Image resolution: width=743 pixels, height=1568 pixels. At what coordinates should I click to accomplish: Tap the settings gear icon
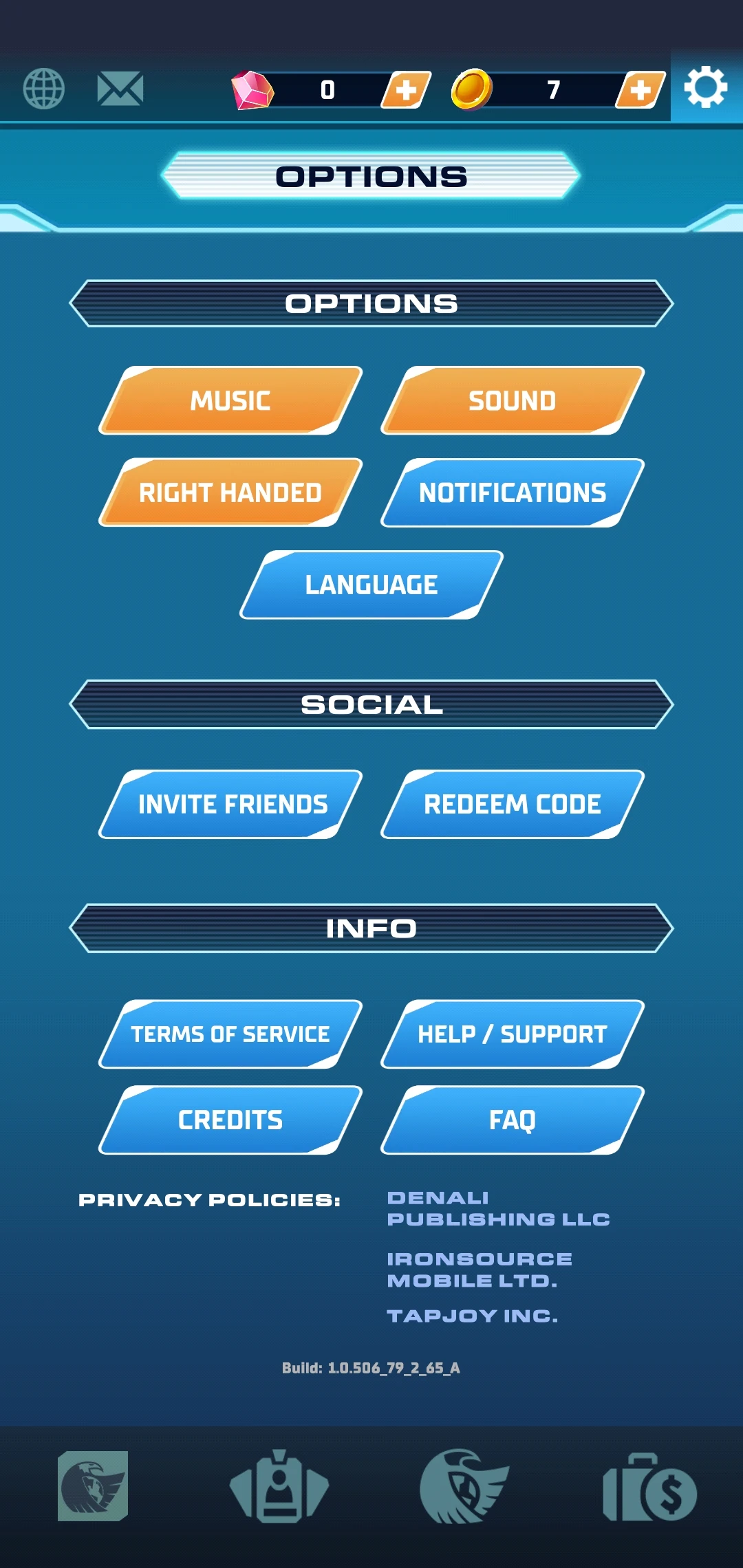click(x=706, y=87)
